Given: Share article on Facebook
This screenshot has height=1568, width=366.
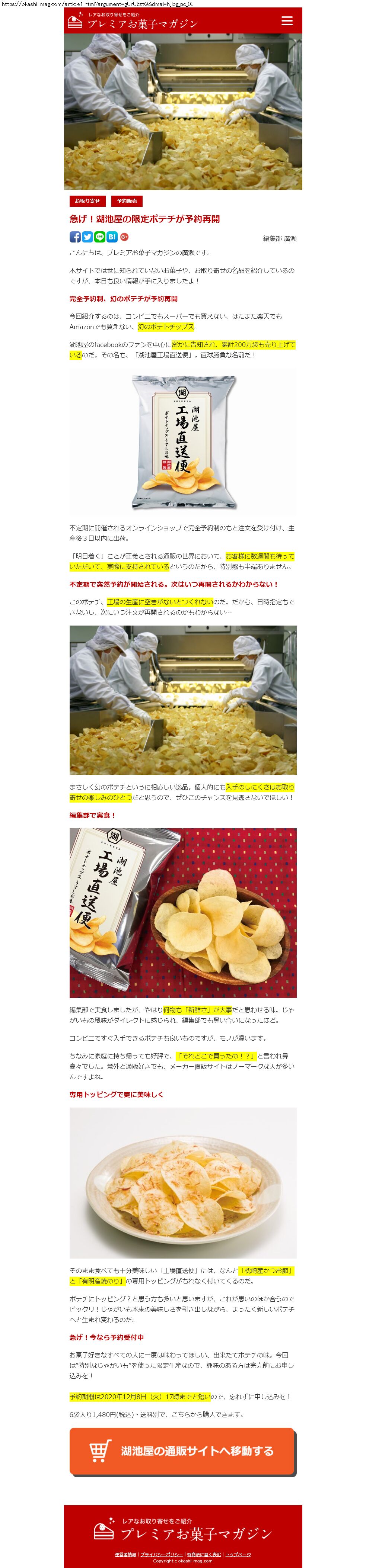Looking at the screenshot, I should [x=75, y=237].
